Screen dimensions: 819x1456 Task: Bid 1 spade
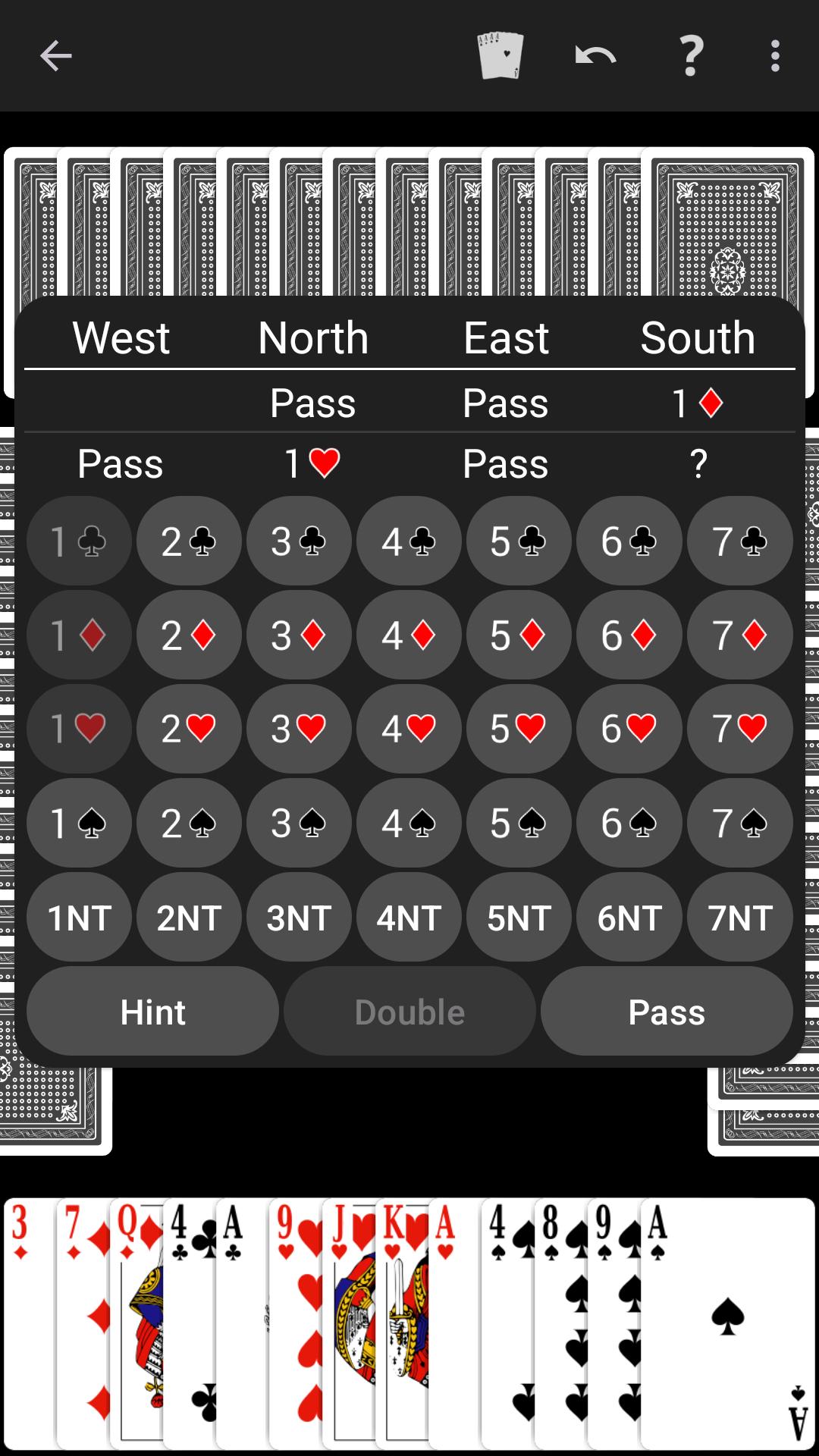click(79, 823)
